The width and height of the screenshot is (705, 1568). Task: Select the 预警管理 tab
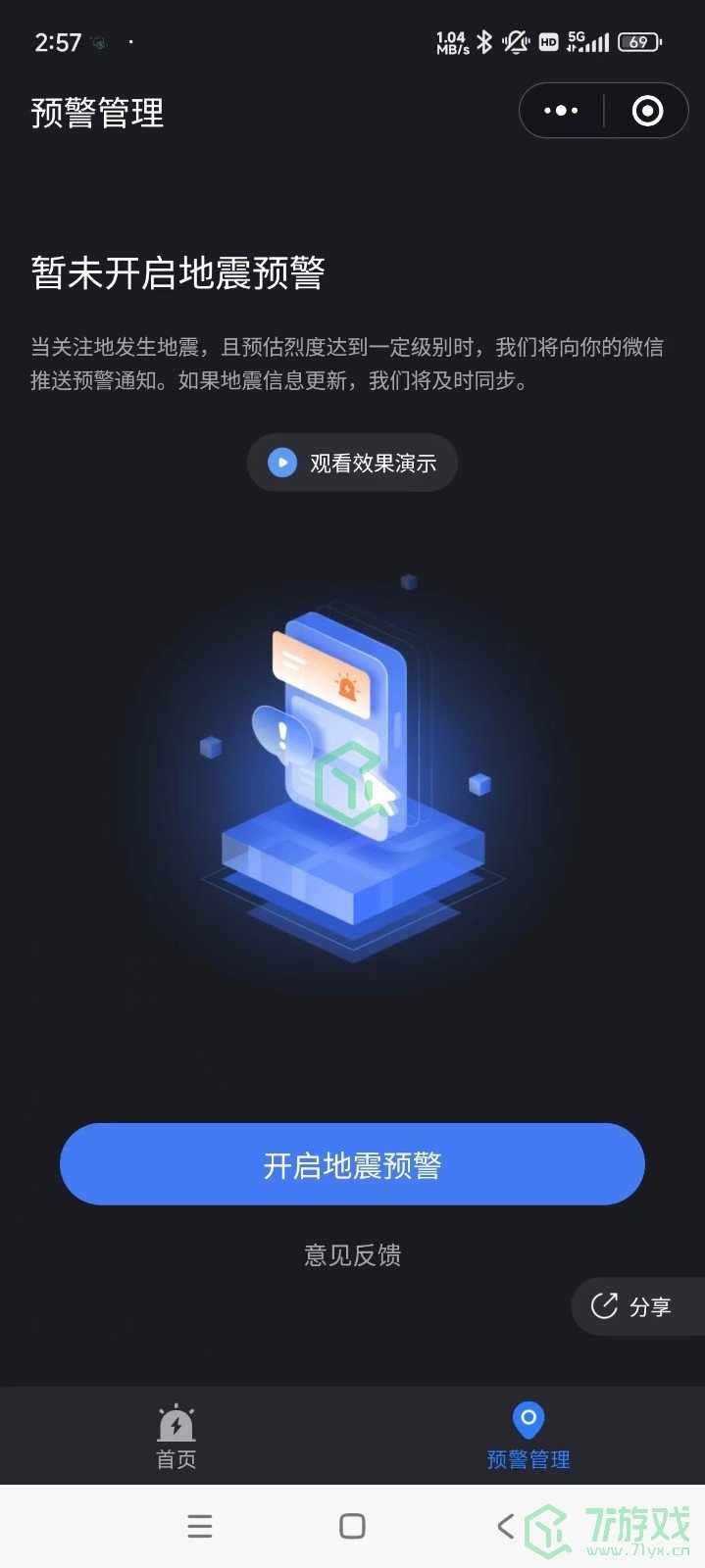(x=529, y=1436)
